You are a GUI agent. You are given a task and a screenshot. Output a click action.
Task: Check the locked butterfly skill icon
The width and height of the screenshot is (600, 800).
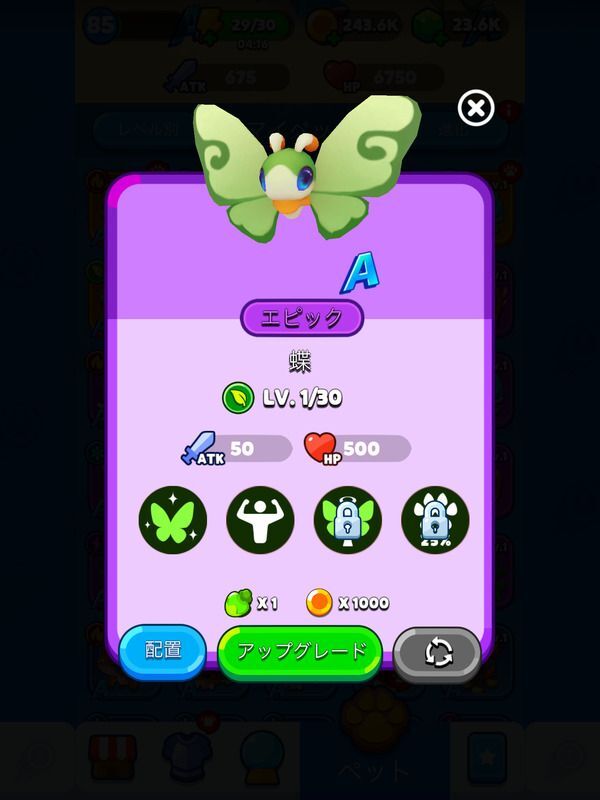348,521
